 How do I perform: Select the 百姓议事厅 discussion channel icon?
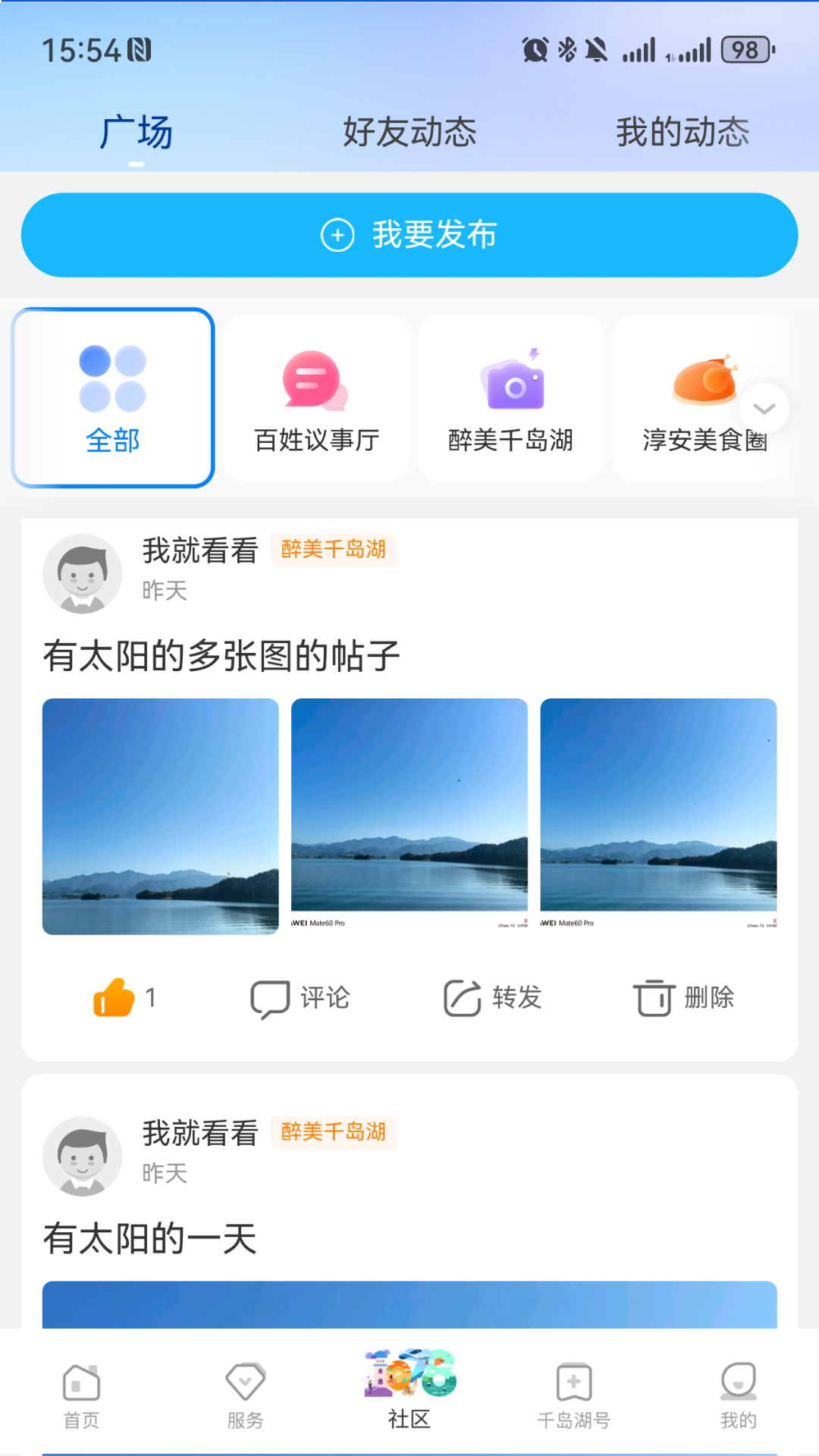[x=315, y=384]
